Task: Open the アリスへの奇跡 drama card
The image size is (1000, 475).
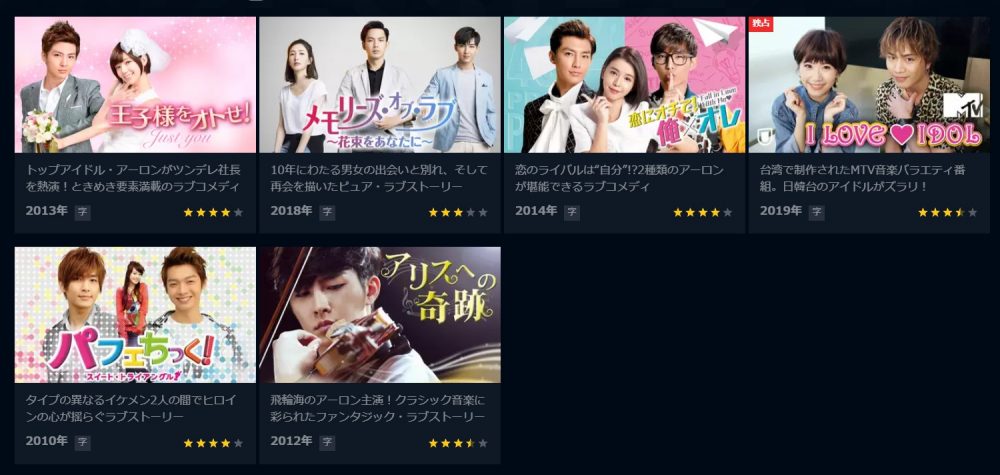Action: click(380, 315)
